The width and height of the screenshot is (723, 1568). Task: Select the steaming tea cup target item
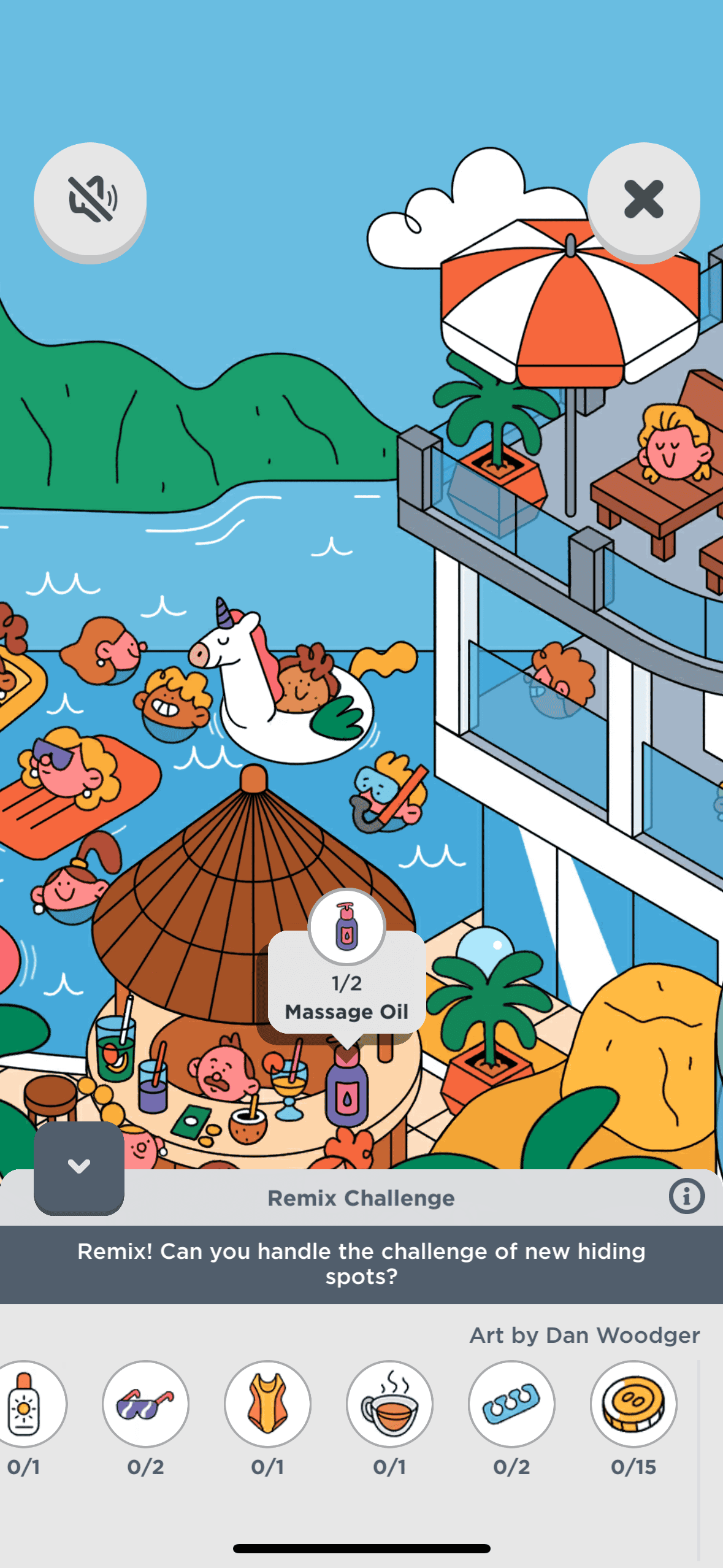tap(389, 1404)
